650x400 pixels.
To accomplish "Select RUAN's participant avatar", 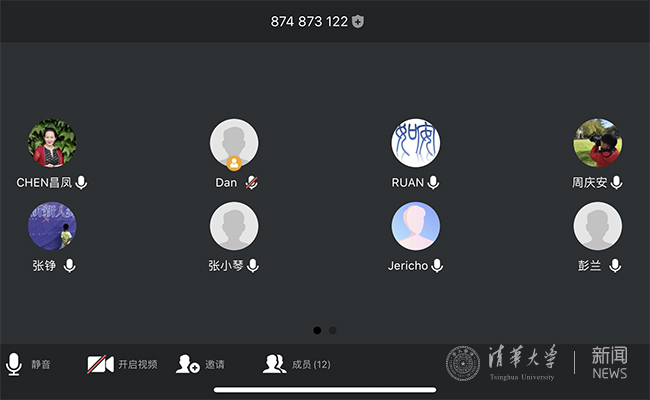I will click(x=415, y=144).
